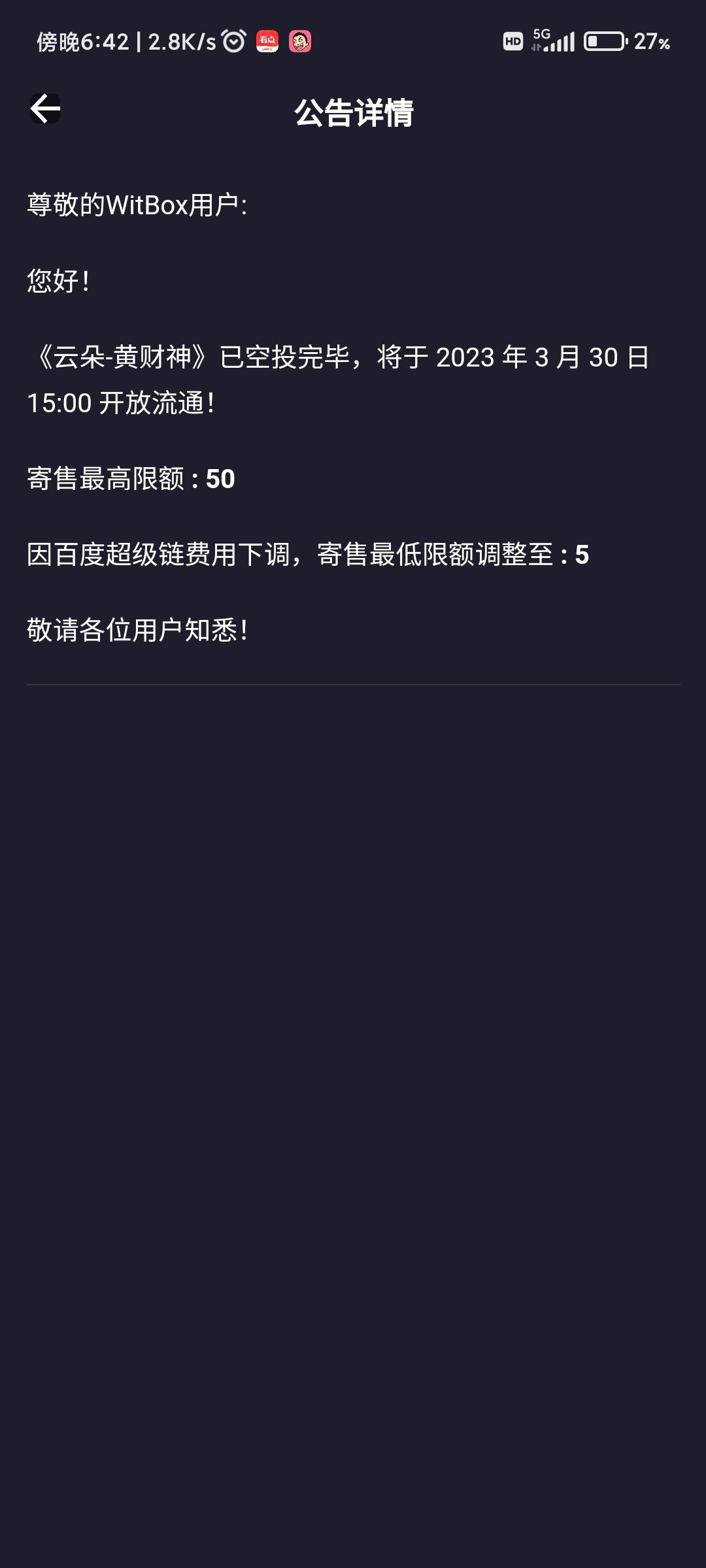Tap the alarm indicator to toggle alarms

click(233, 41)
